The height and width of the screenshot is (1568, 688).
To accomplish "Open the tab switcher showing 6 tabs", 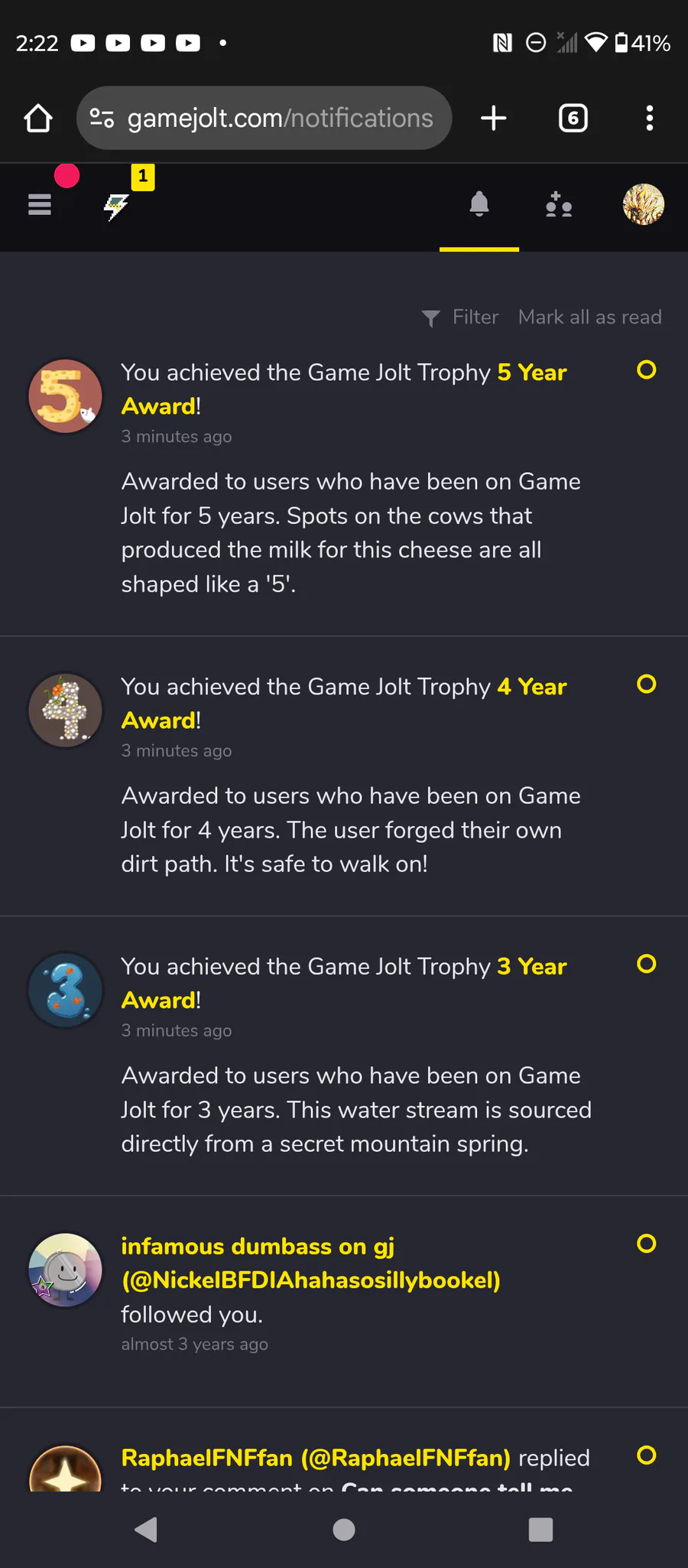I will 573,118.
